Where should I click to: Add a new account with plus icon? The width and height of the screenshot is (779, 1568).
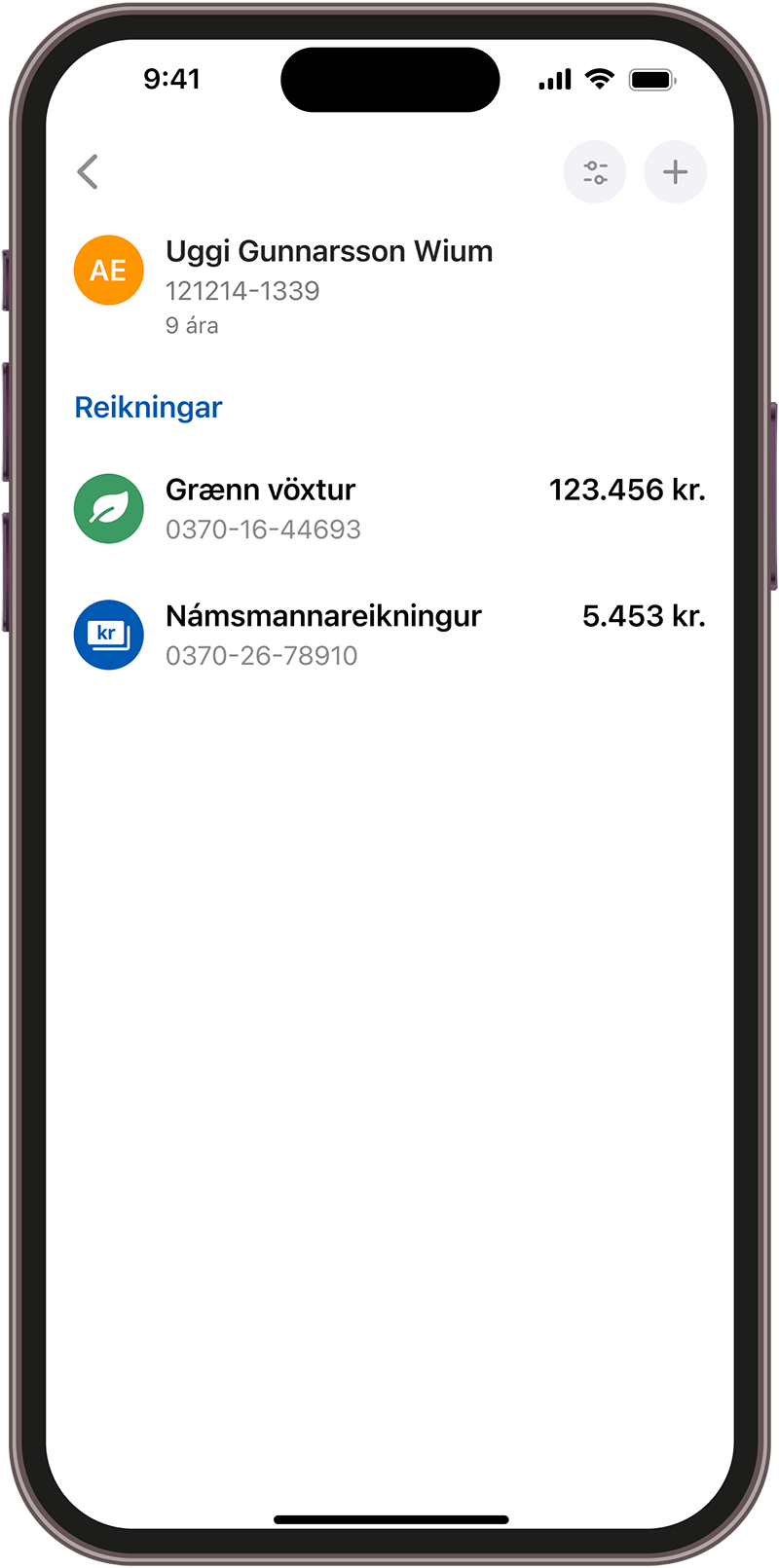click(675, 172)
